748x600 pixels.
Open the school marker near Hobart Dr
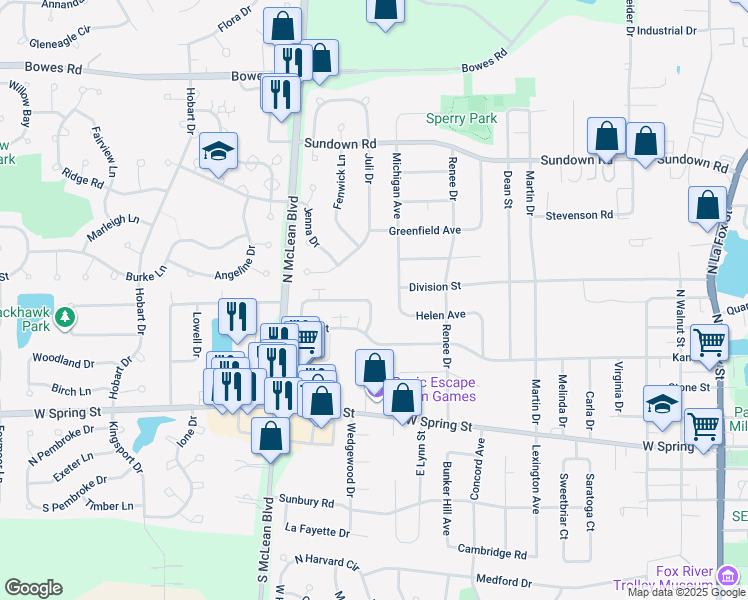[x=218, y=151]
